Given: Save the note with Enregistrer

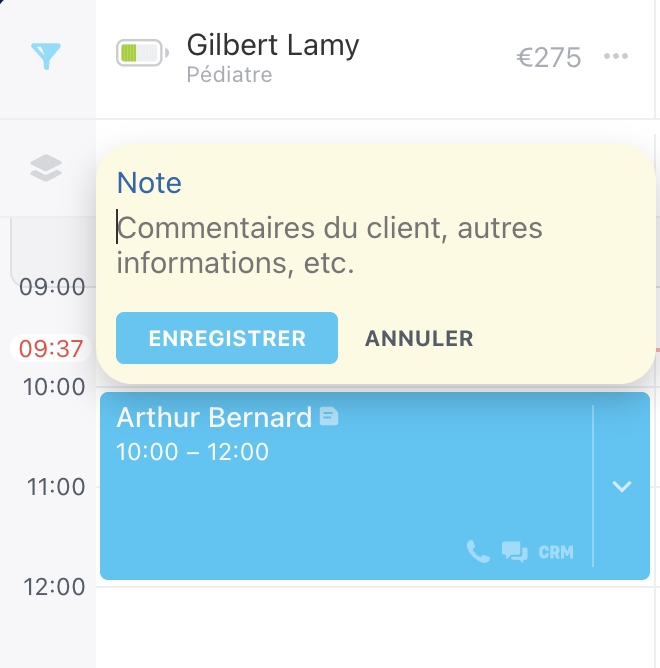Looking at the screenshot, I should click(x=227, y=338).
